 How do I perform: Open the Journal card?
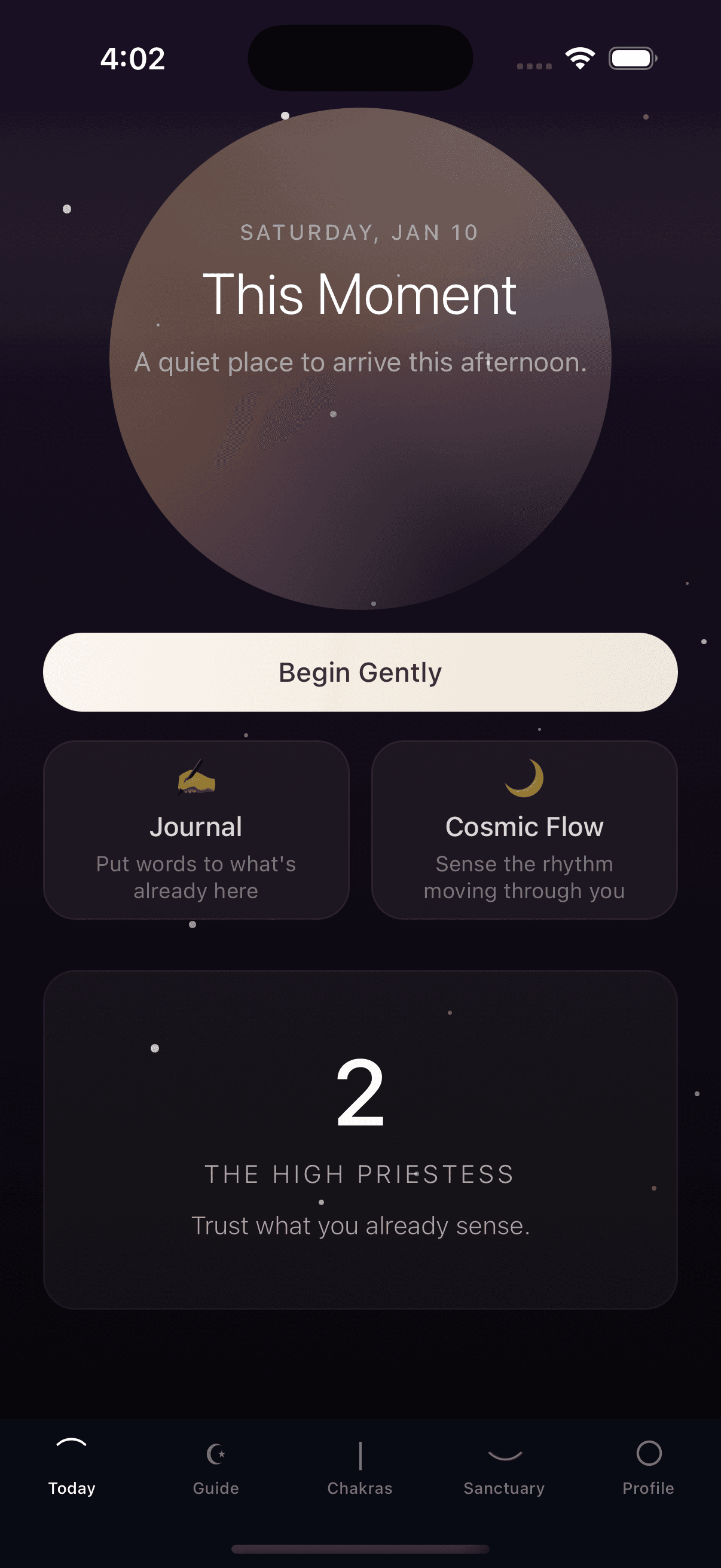(x=196, y=830)
